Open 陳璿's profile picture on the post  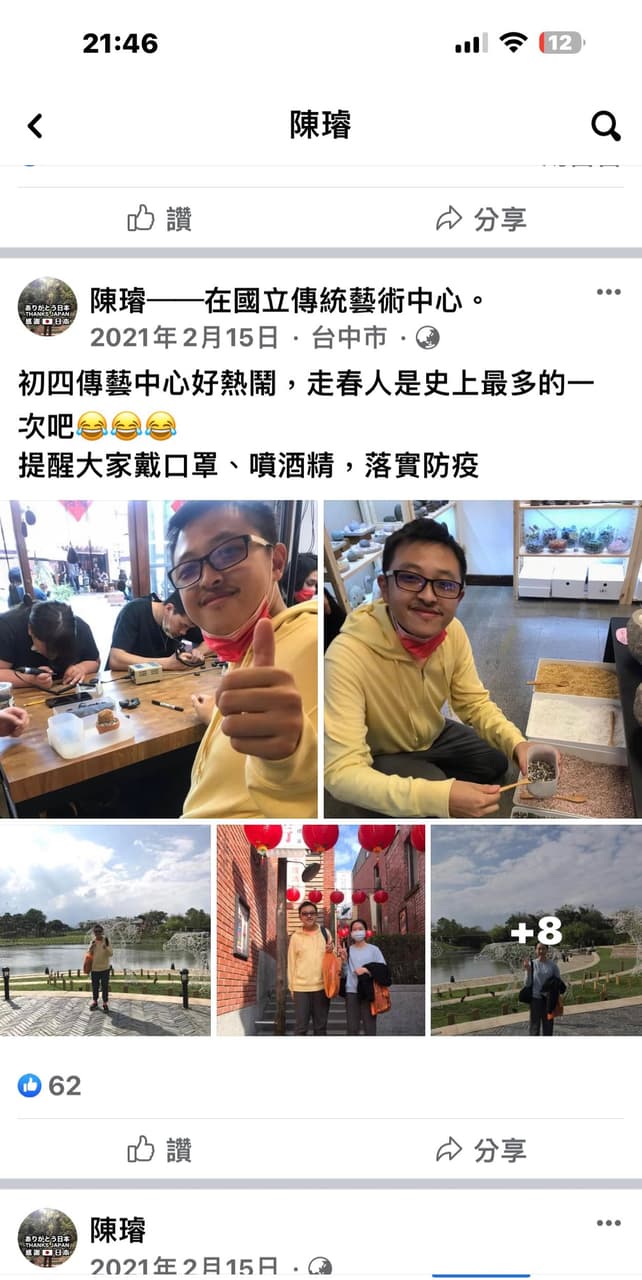pyautogui.click(x=47, y=307)
